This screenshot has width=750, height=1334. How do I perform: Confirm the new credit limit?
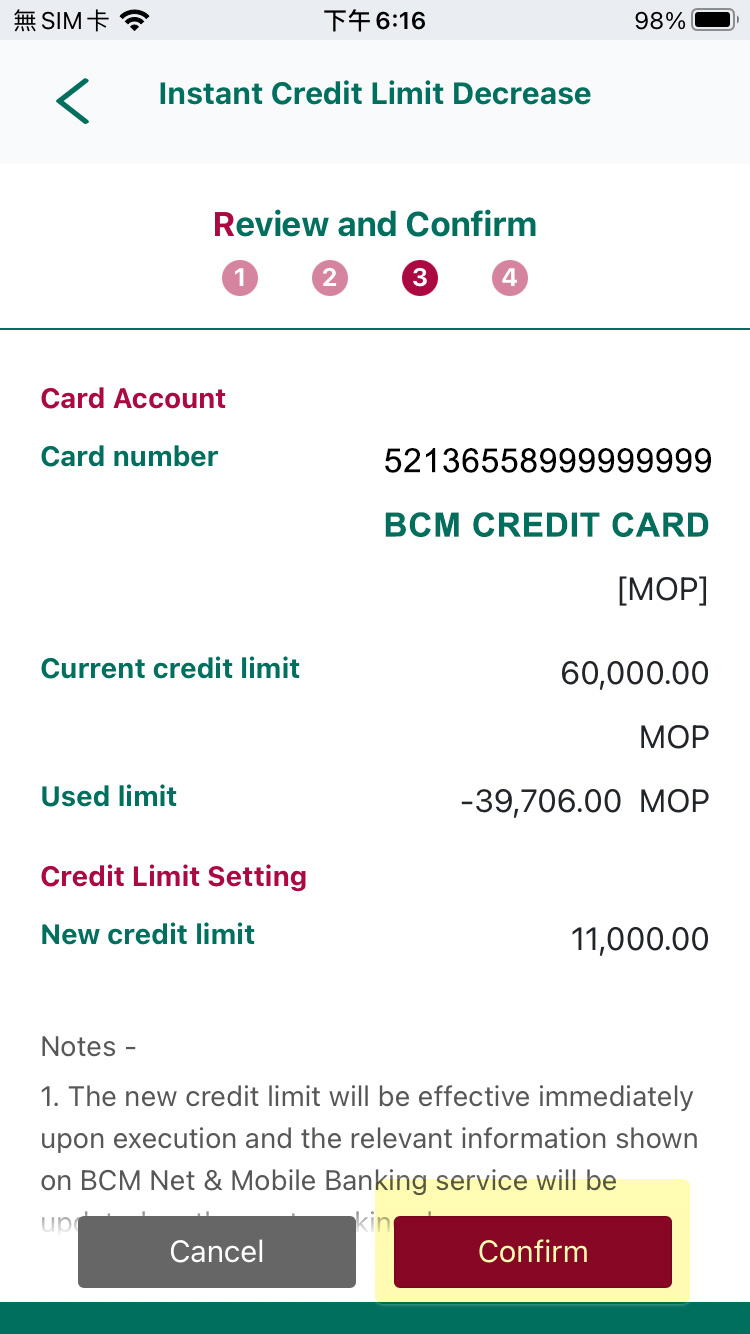click(533, 1251)
